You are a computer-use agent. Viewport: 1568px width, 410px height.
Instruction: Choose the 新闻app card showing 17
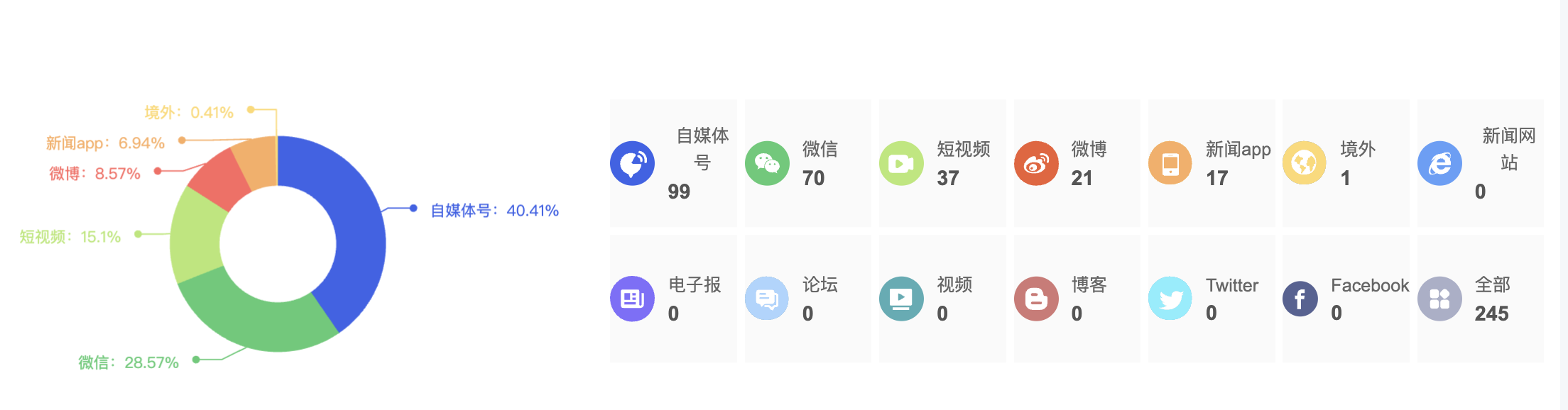click(1212, 163)
